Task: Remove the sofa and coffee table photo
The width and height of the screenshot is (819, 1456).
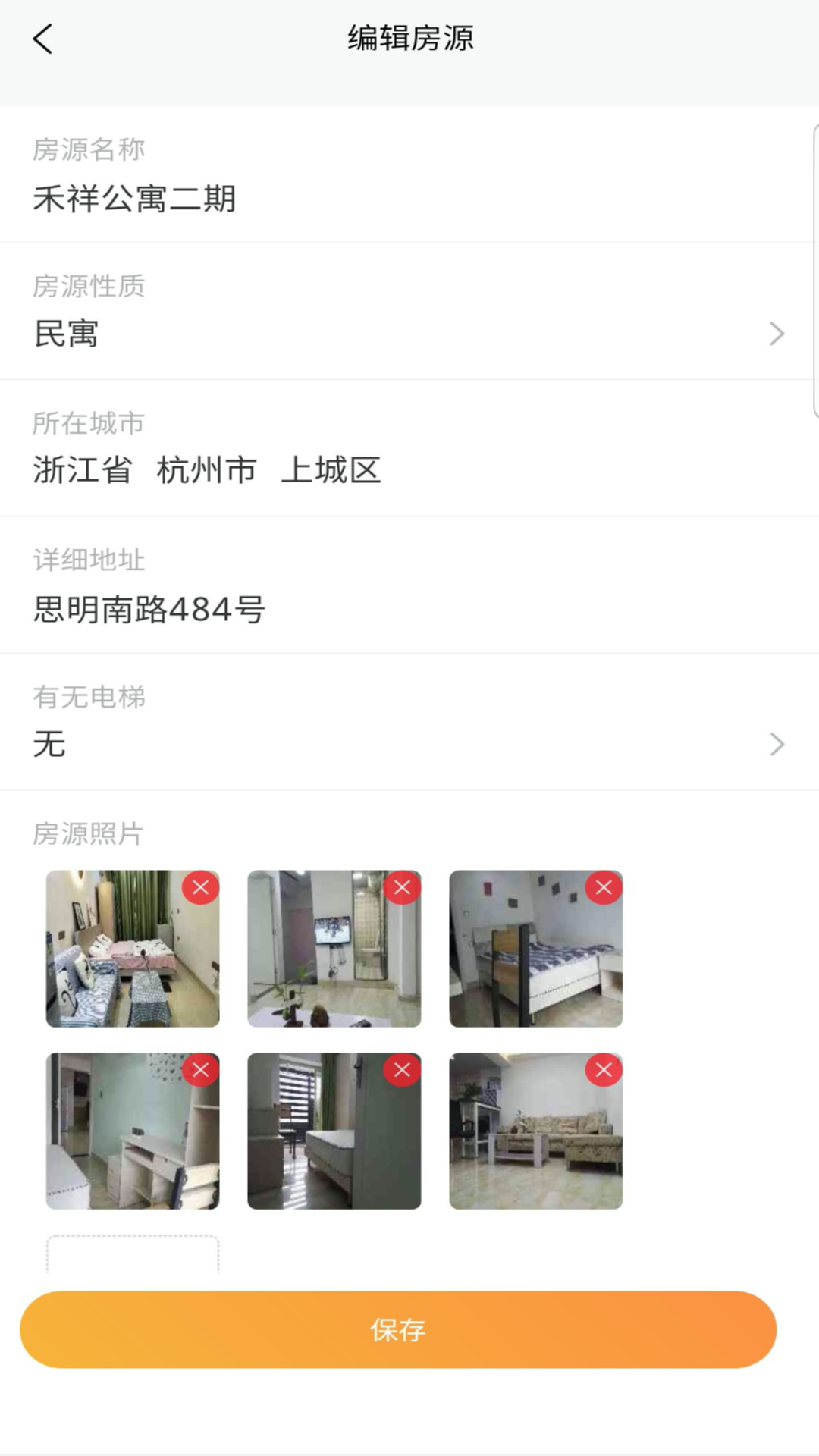Action: (604, 1070)
